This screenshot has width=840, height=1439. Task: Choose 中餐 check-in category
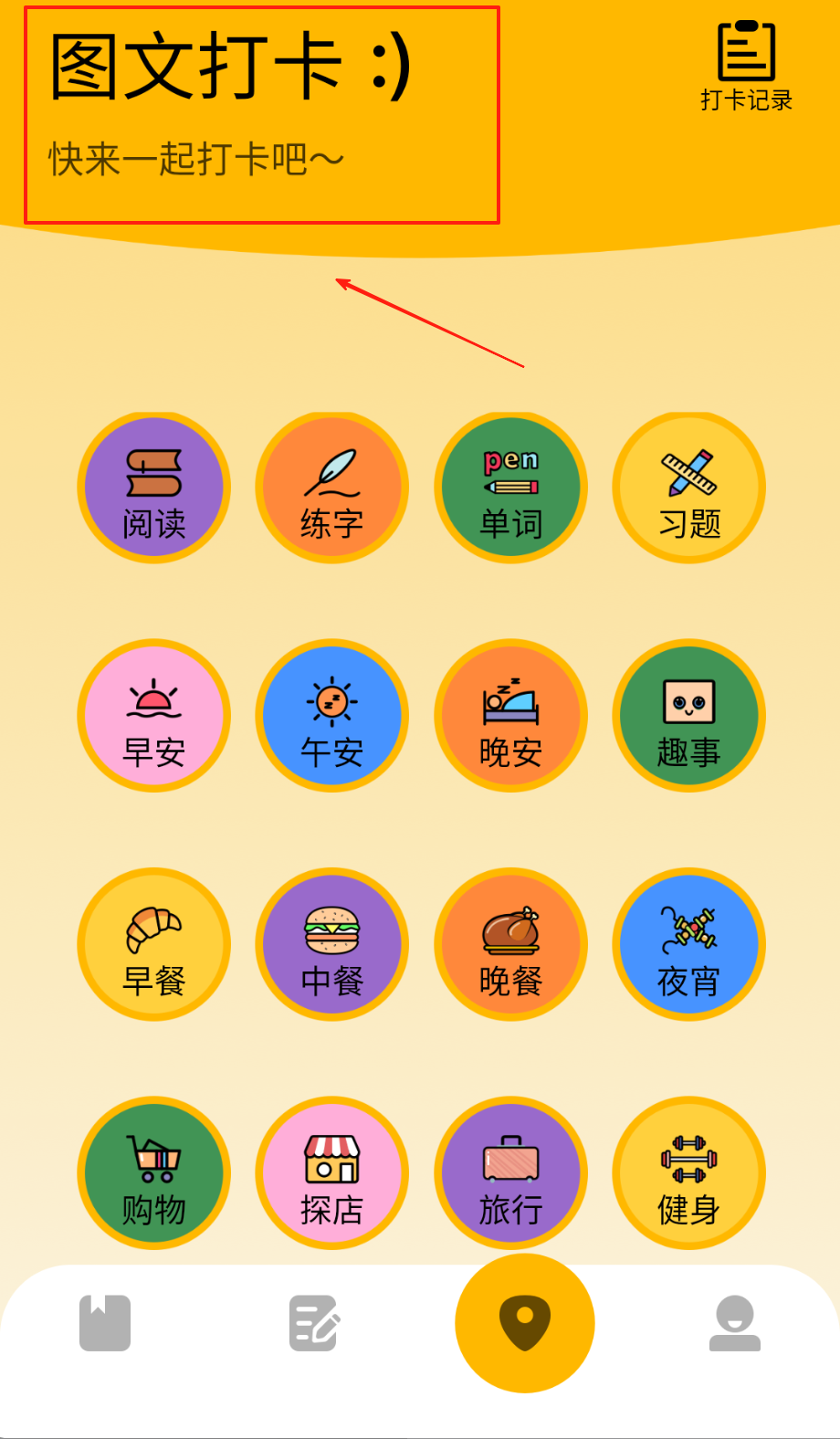click(332, 944)
